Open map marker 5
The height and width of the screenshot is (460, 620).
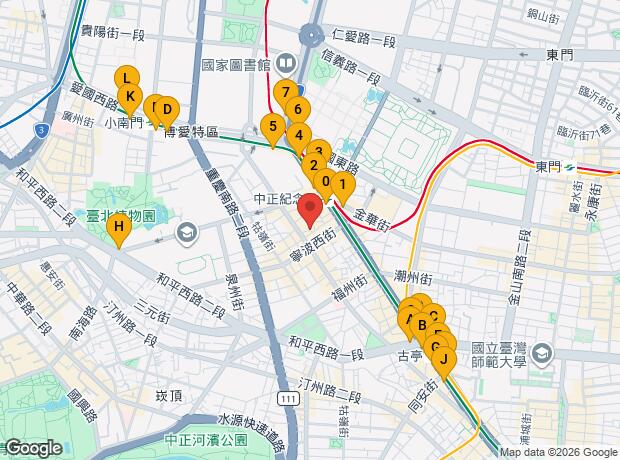point(271,127)
